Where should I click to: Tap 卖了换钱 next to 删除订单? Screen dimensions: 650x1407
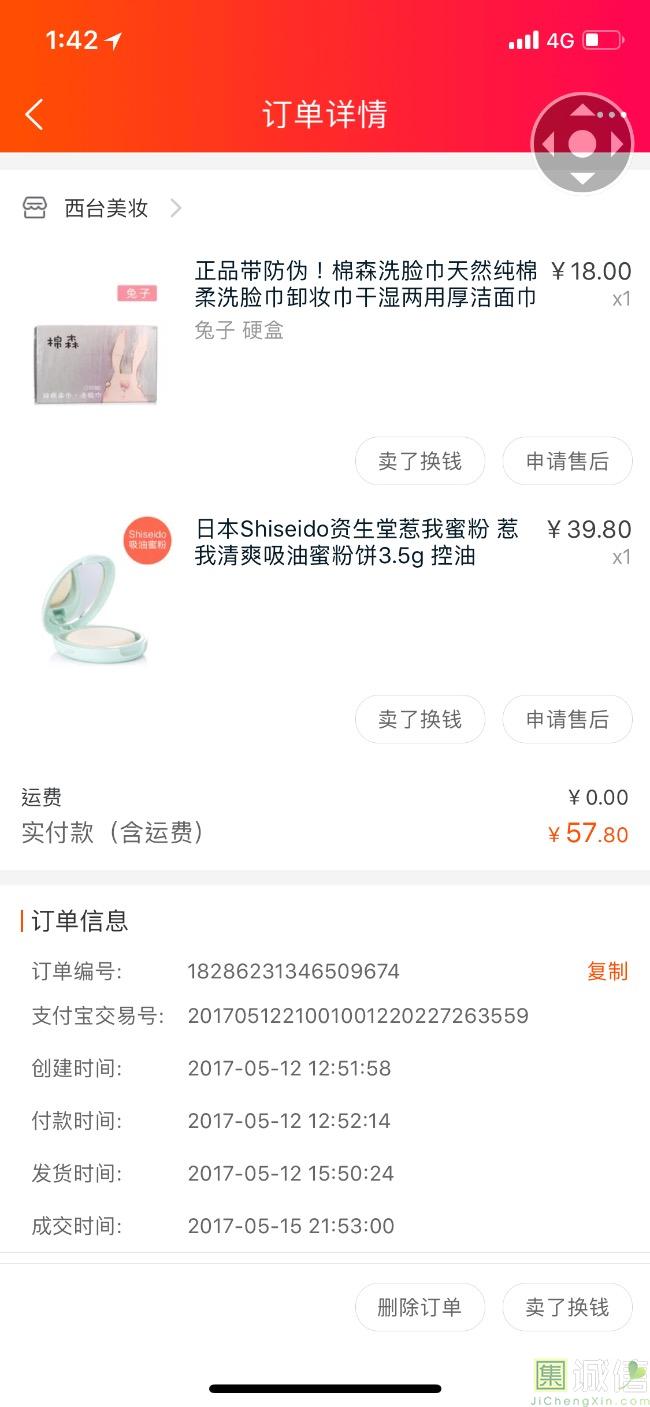(567, 1307)
